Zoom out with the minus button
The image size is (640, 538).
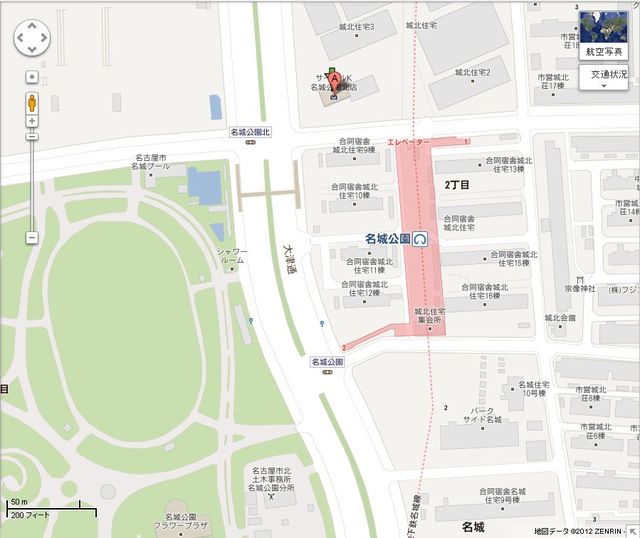coord(32,237)
